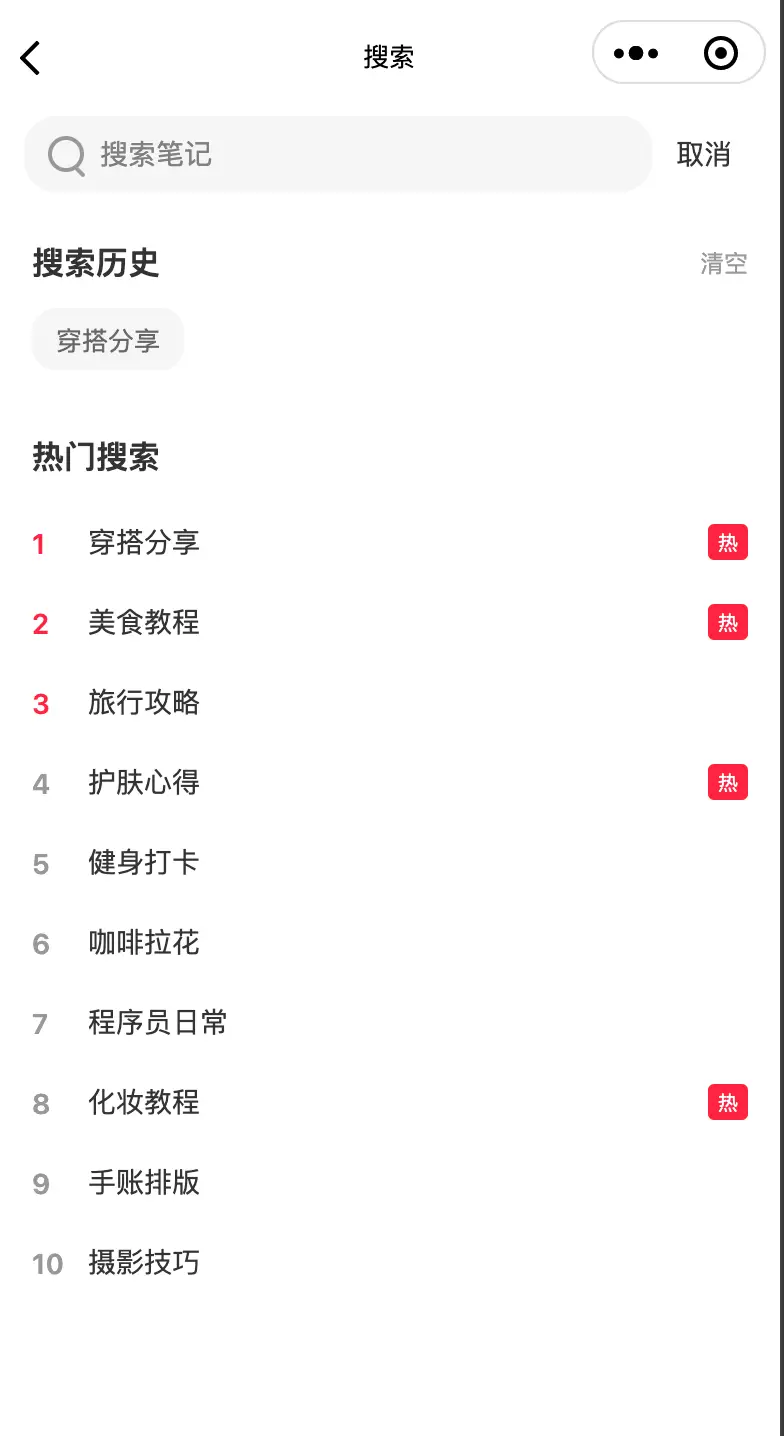
Task: Open hot search 手账排版
Action: [144, 1182]
